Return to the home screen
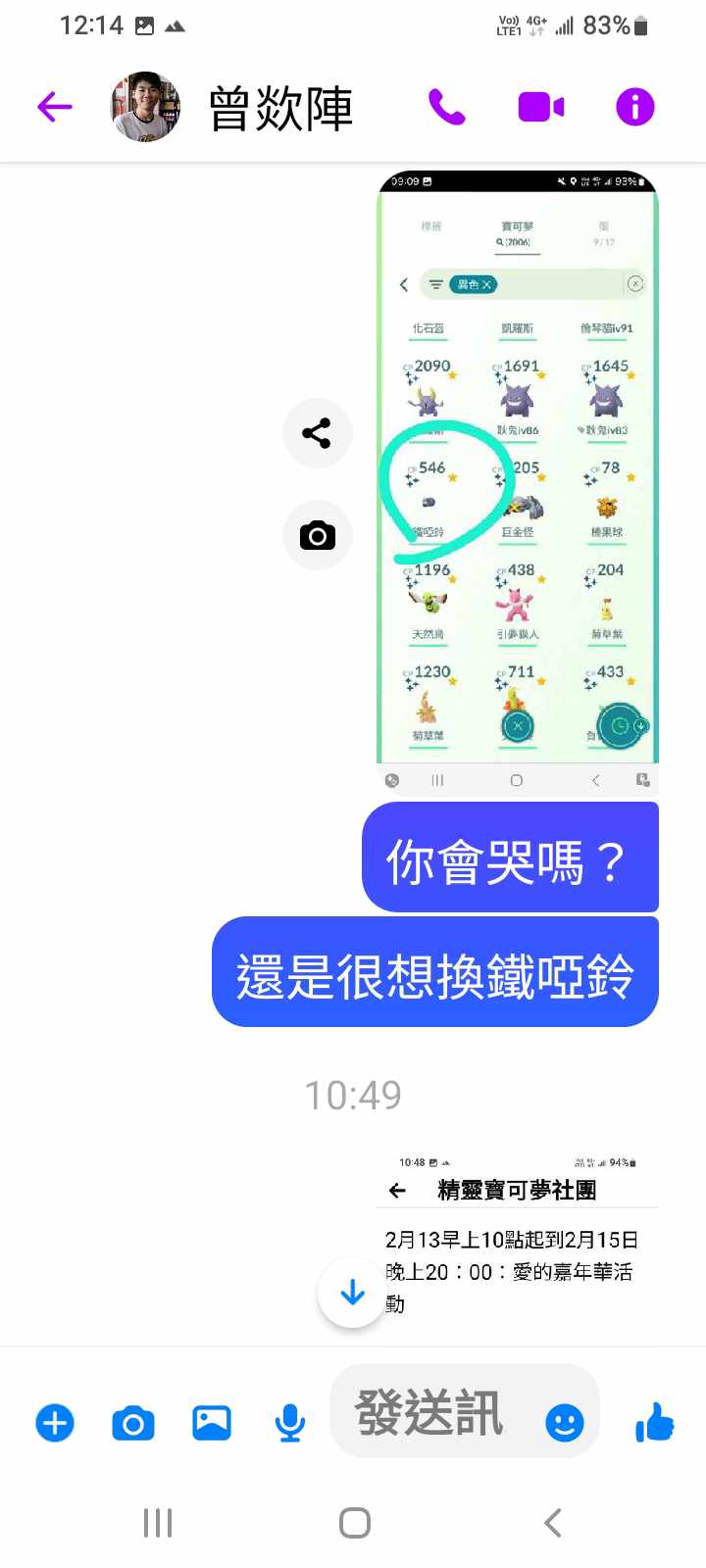706x1568 pixels. (x=354, y=1523)
